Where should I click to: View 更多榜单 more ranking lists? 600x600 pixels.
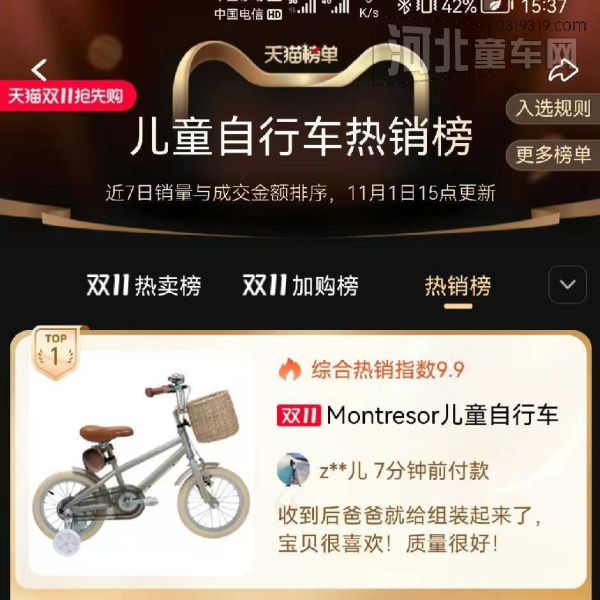553,155
